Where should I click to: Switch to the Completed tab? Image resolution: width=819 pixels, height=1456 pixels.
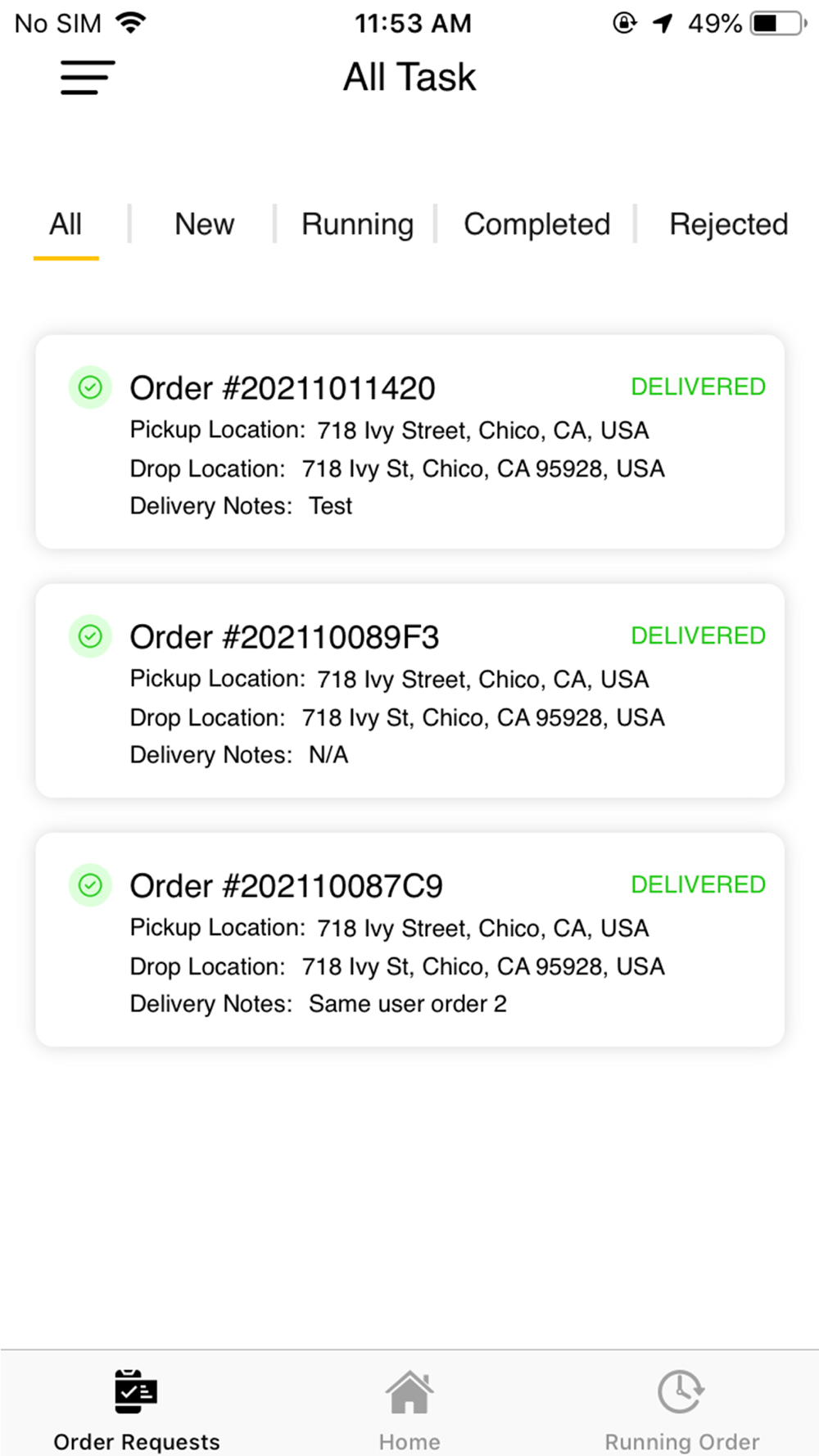click(x=536, y=224)
